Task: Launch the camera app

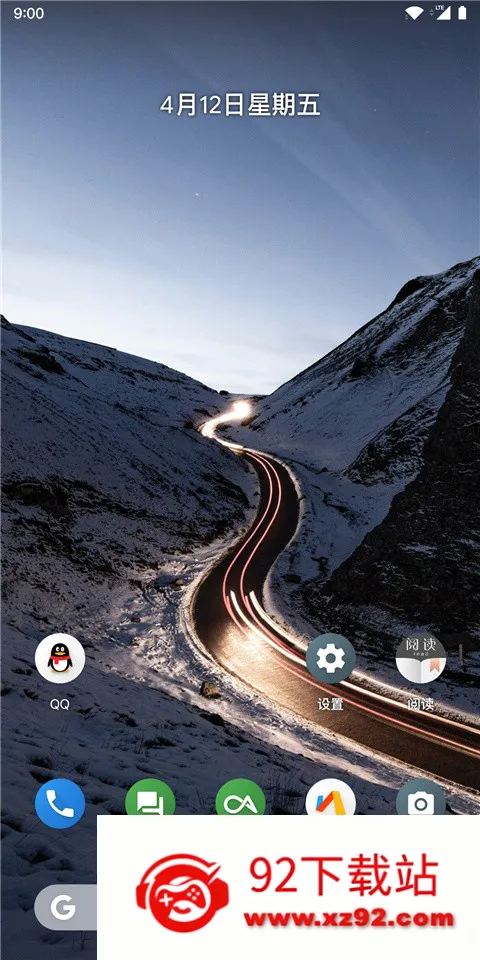Action: click(x=421, y=797)
